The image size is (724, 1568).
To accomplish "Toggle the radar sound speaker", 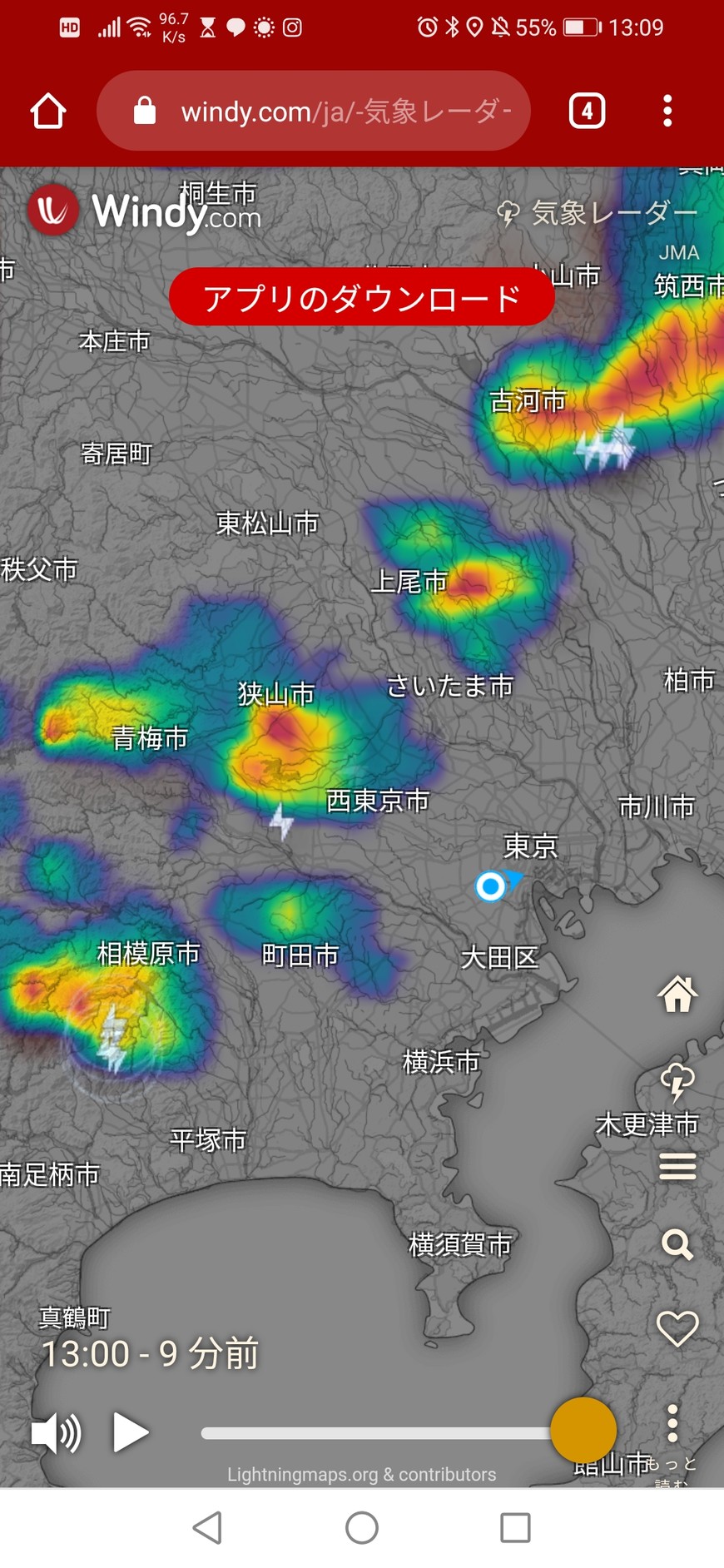I will [56, 1433].
